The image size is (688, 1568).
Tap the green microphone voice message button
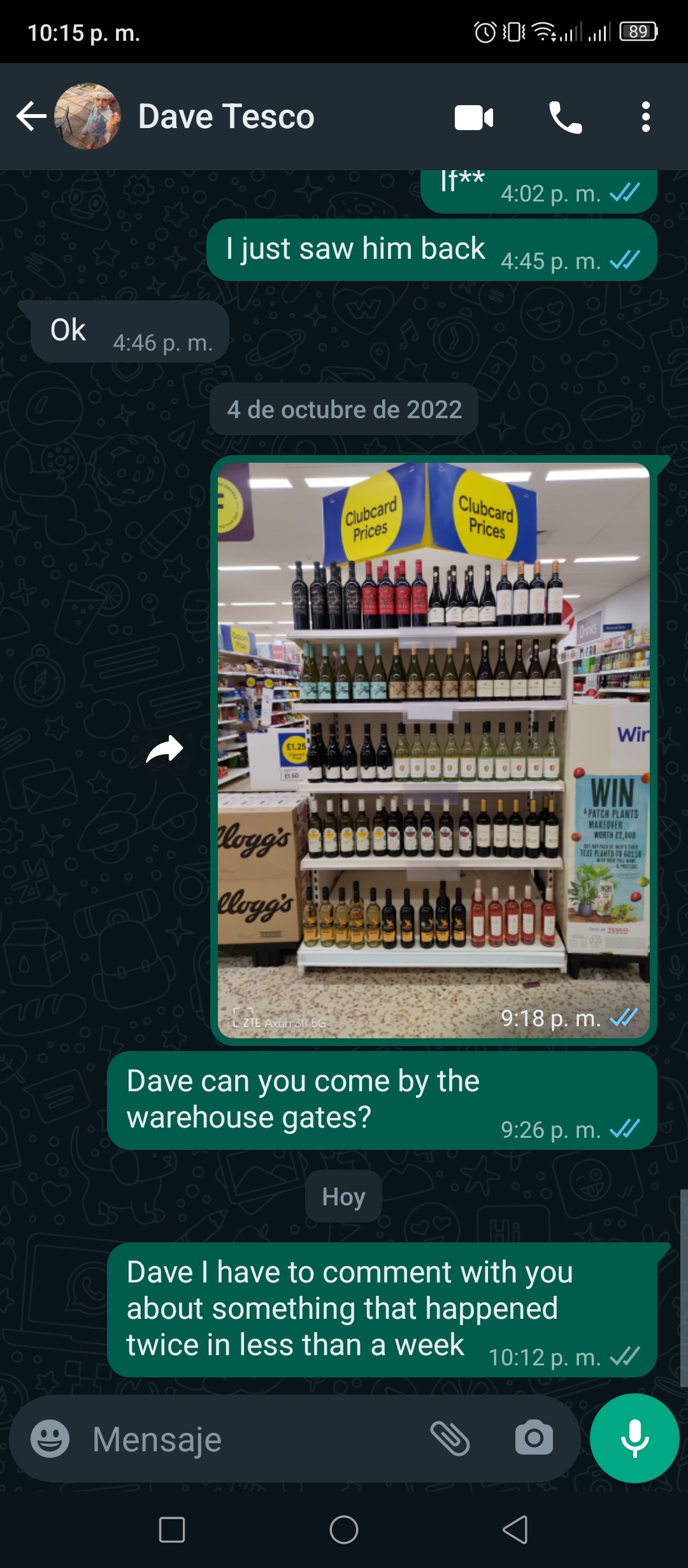634,1438
